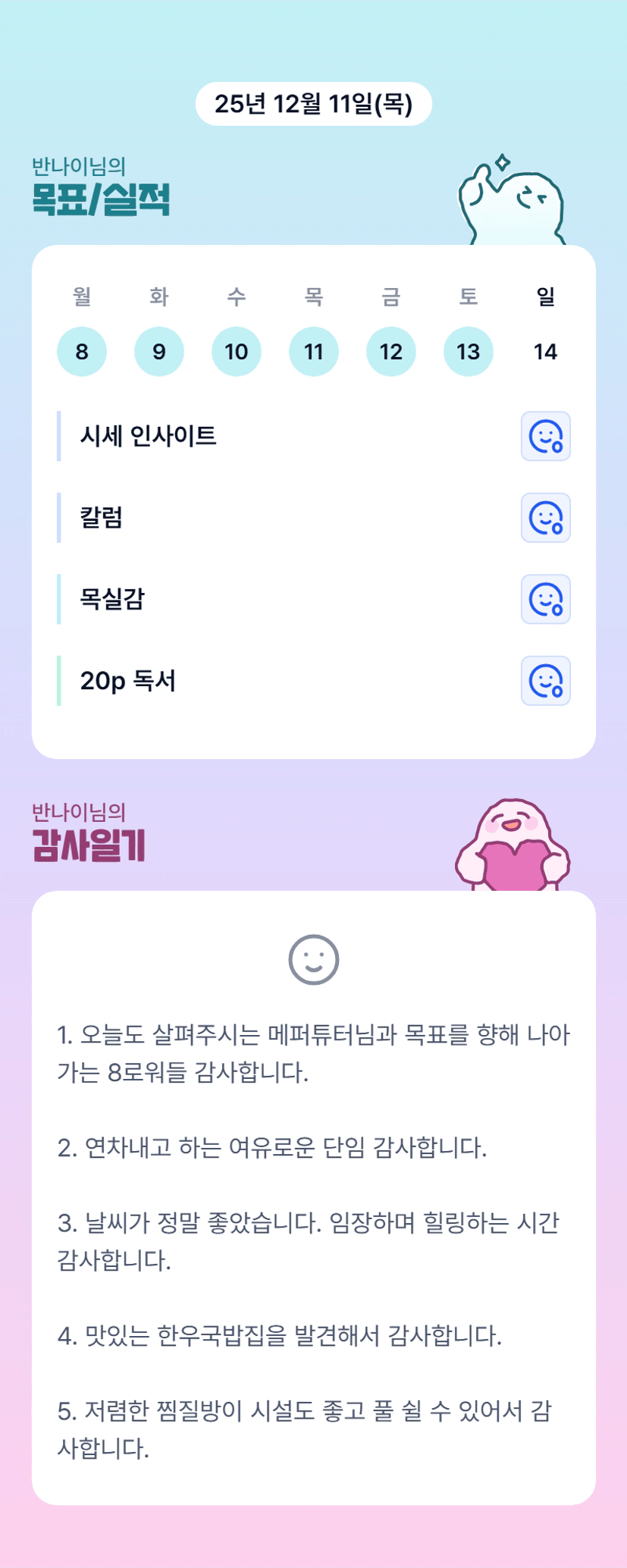Screen dimensions: 627x1568
Task: React with emoji to 목실감
Action: 546,600
